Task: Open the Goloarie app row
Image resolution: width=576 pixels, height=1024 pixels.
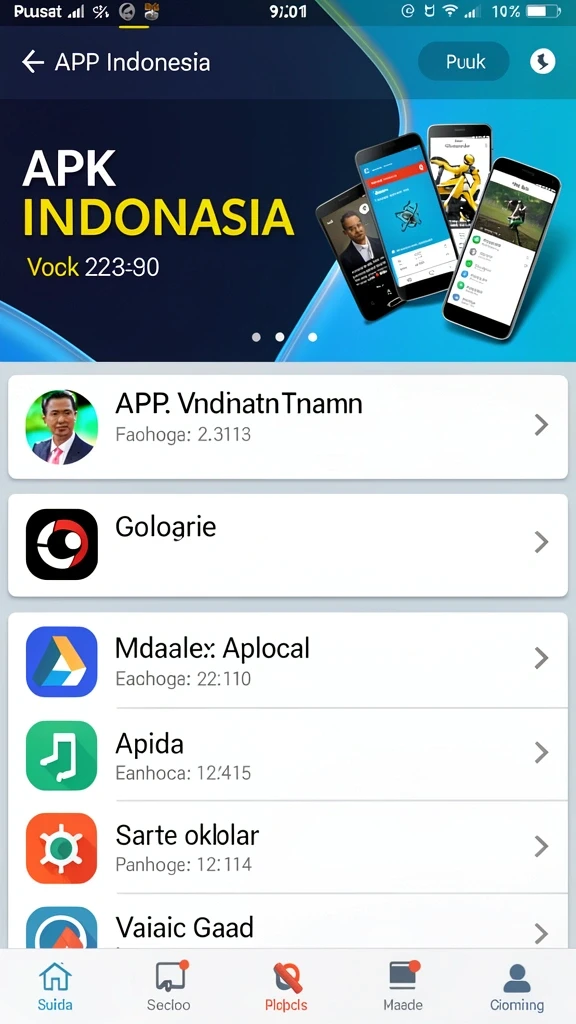Action: click(288, 545)
